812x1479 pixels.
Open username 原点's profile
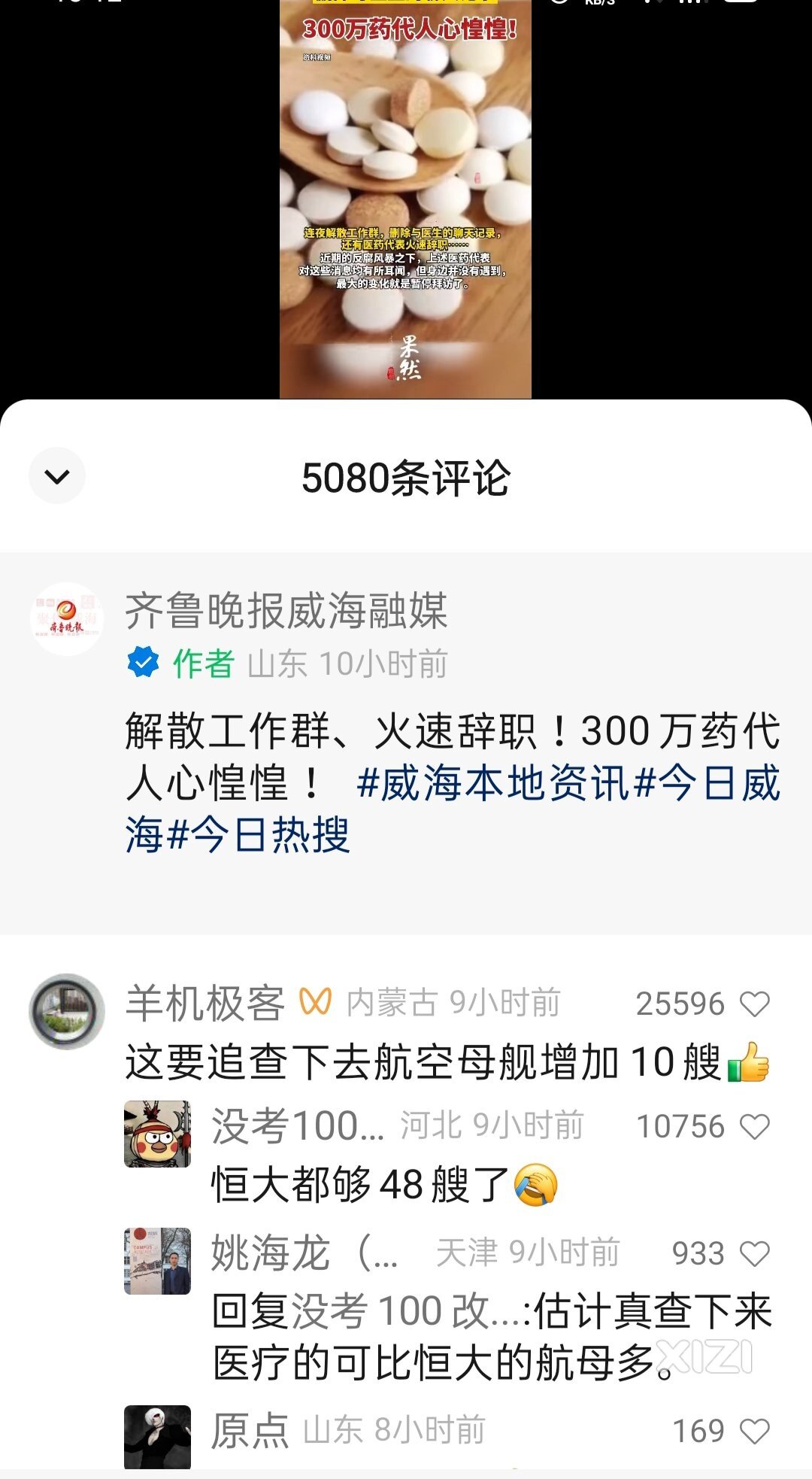[x=250, y=1431]
